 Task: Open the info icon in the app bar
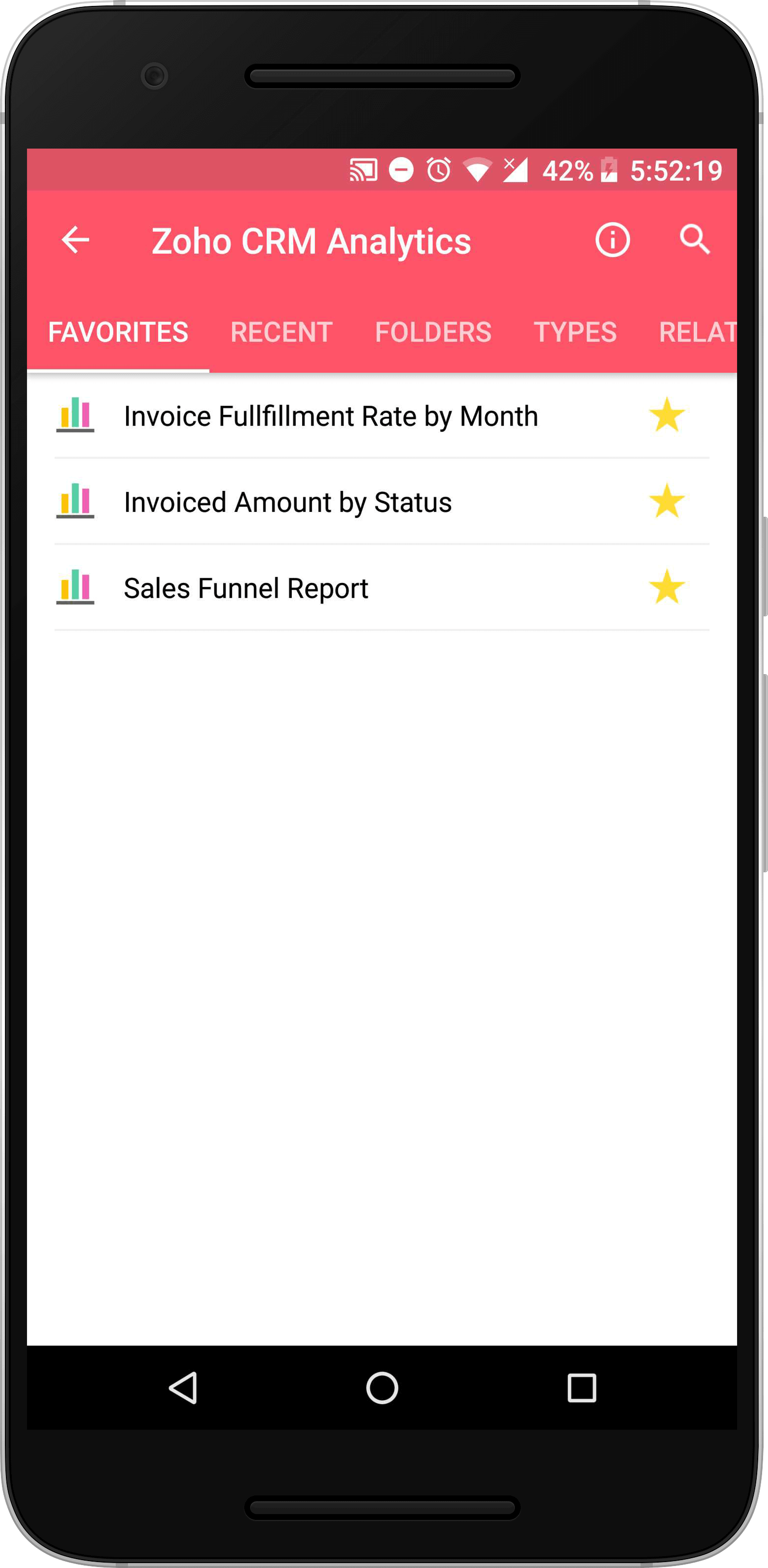(x=612, y=240)
